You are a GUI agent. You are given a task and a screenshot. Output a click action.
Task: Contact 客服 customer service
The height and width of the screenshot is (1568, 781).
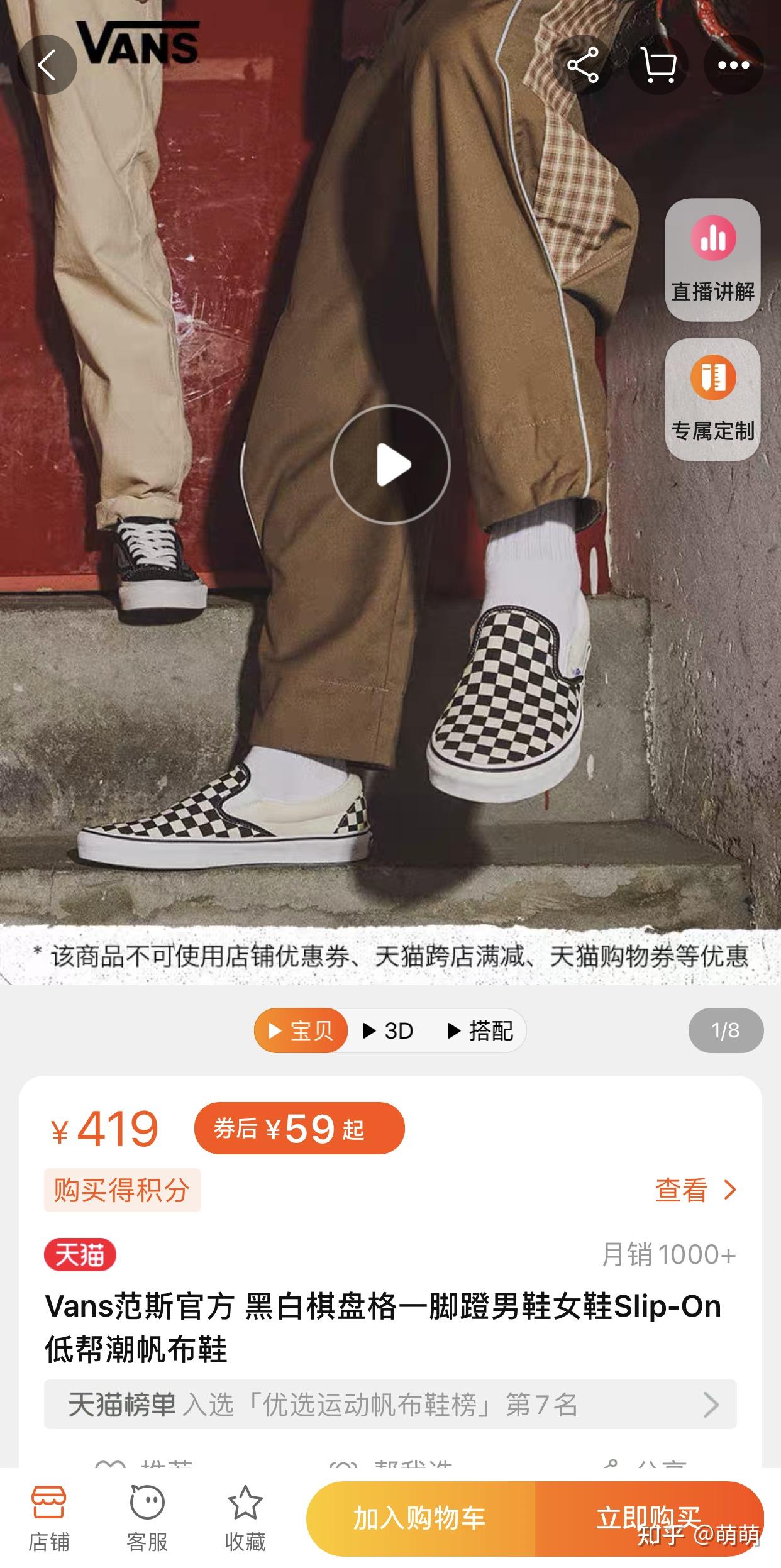click(147, 1518)
